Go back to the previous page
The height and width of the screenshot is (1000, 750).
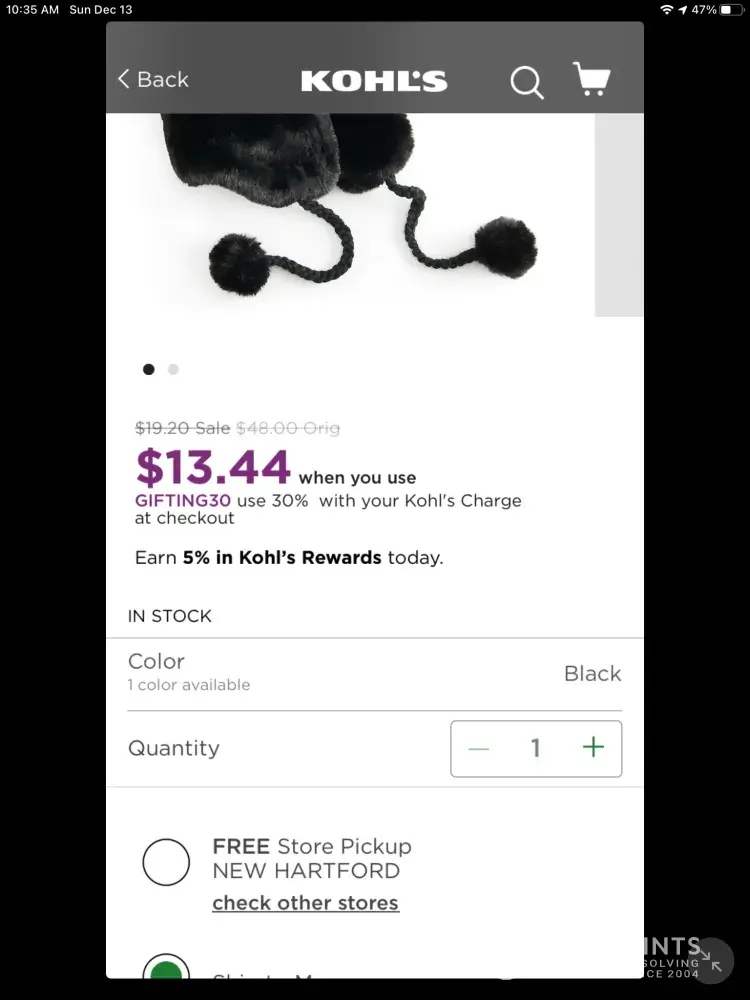pos(153,80)
